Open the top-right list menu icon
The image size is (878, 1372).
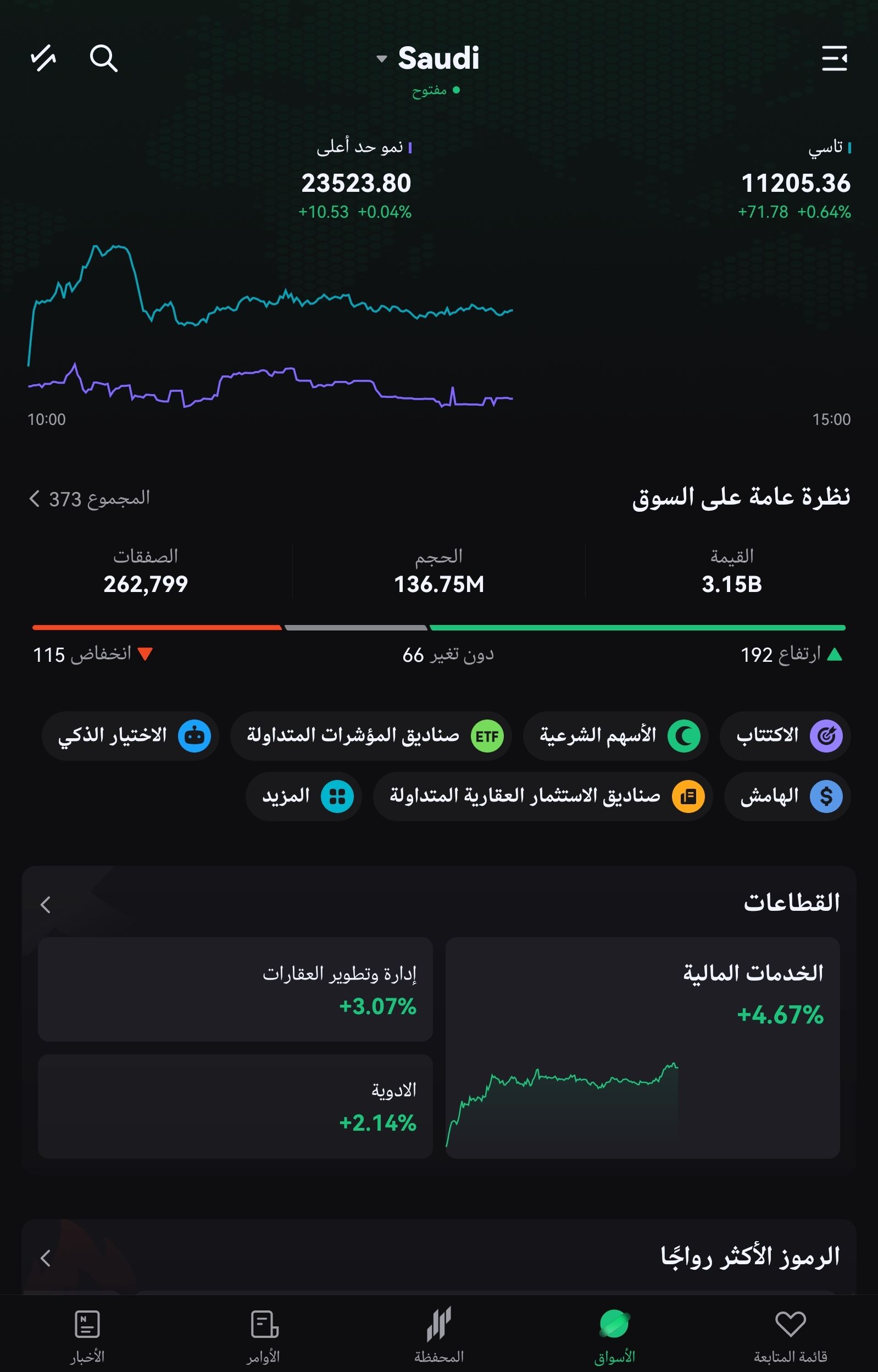834,58
